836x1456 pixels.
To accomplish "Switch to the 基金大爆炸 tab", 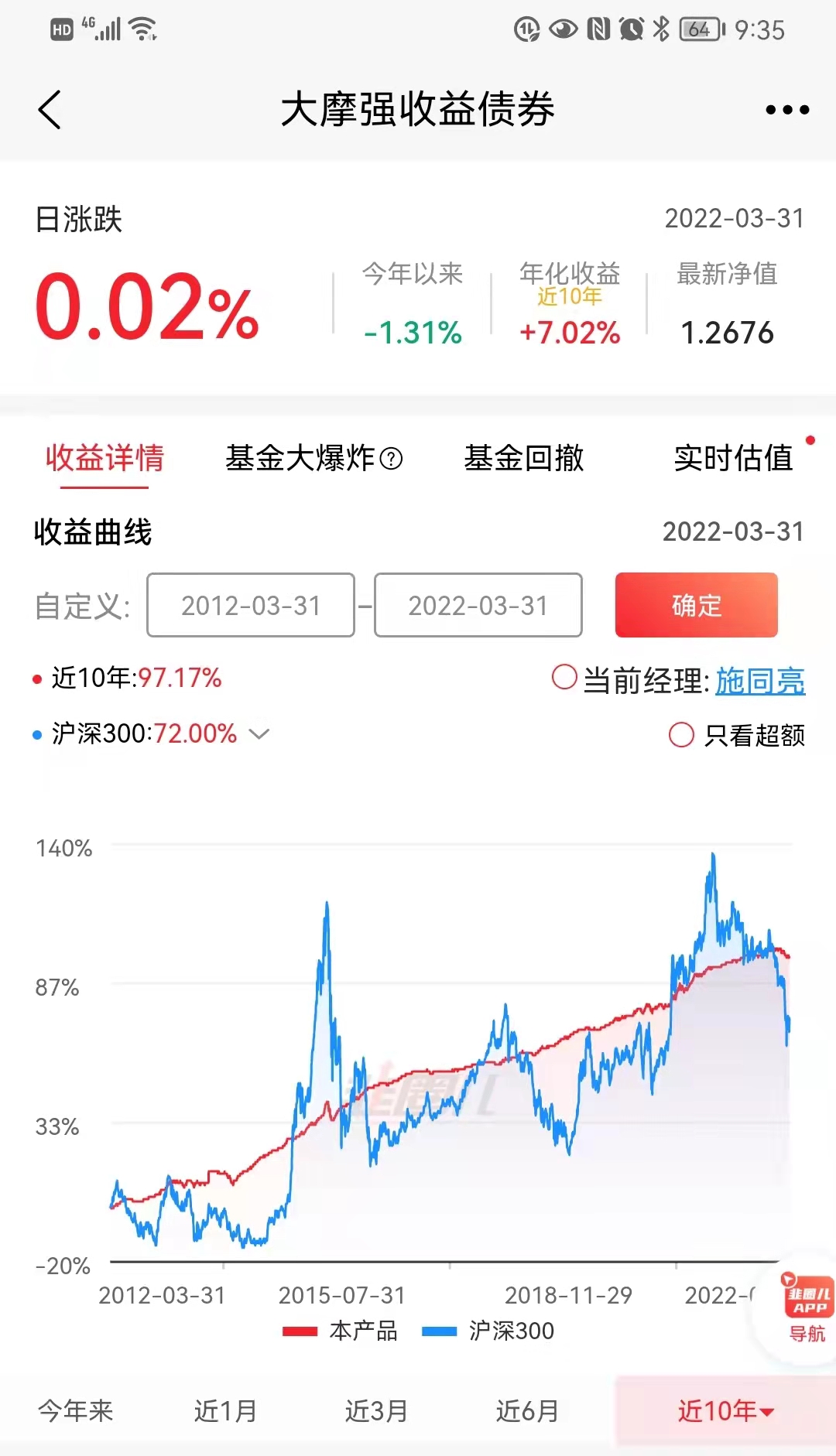I will click(313, 458).
